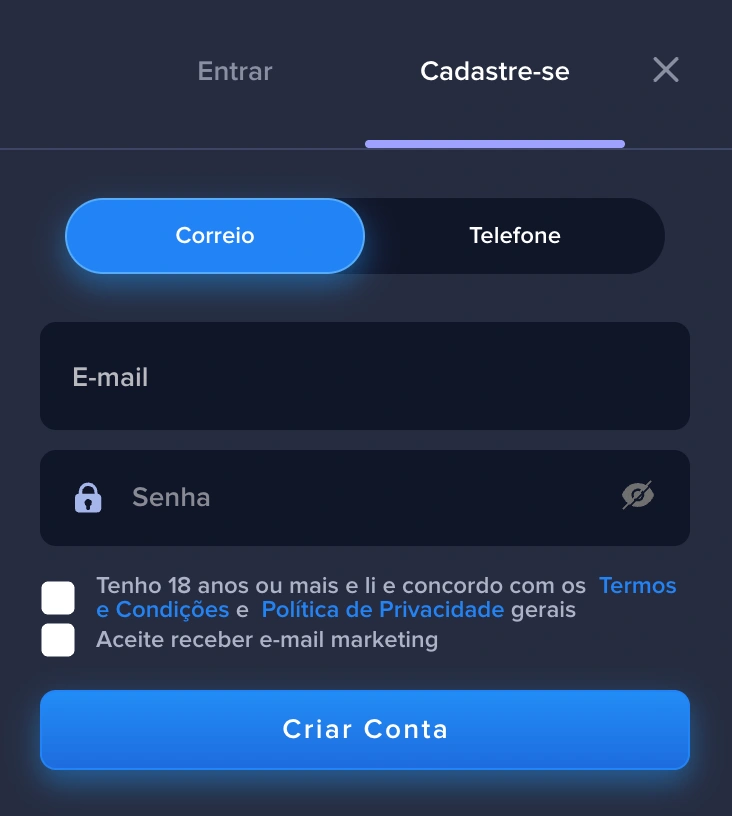Check the age and terms agreement checkbox
The height and width of the screenshot is (816, 732).
[57, 597]
